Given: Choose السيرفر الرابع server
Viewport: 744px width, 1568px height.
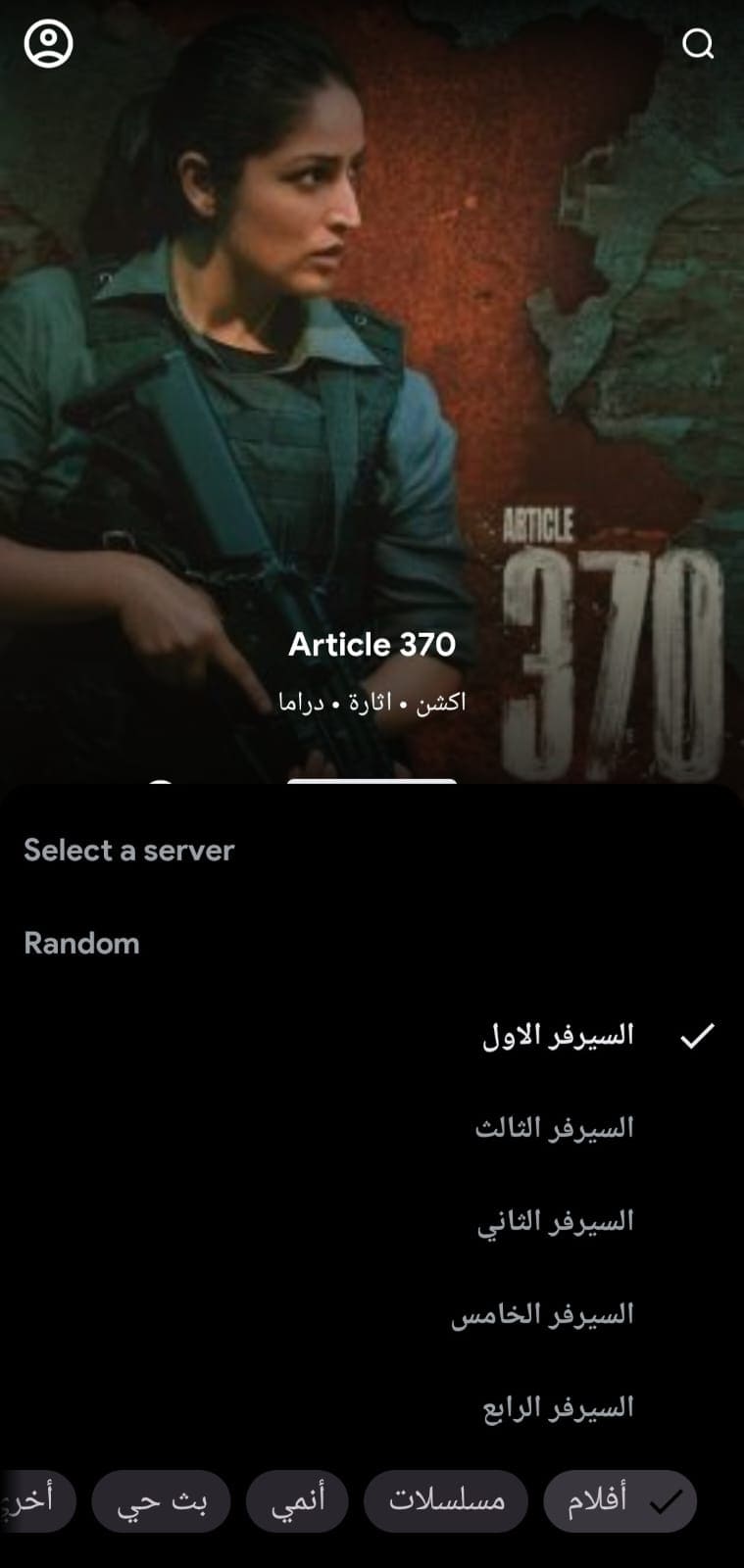Looking at the screenshot, I should pos(372,1407).
